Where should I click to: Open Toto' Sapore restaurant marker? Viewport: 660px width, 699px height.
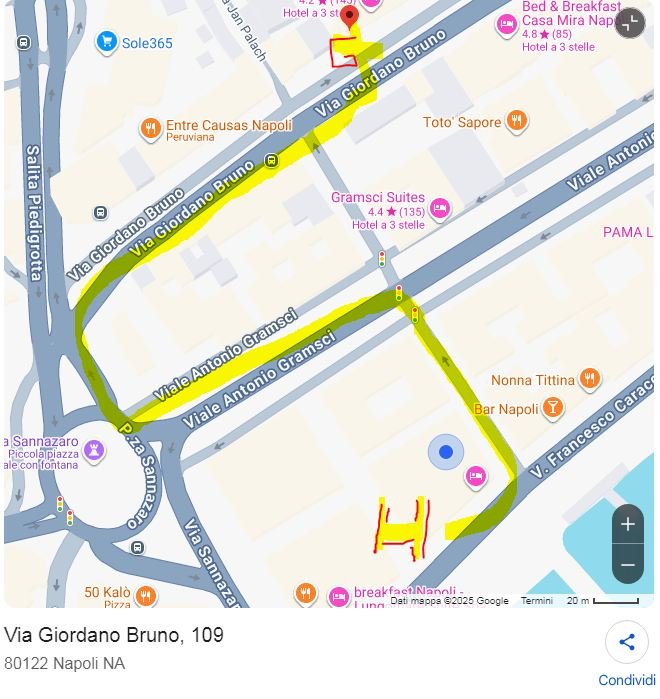pos(517,122)
